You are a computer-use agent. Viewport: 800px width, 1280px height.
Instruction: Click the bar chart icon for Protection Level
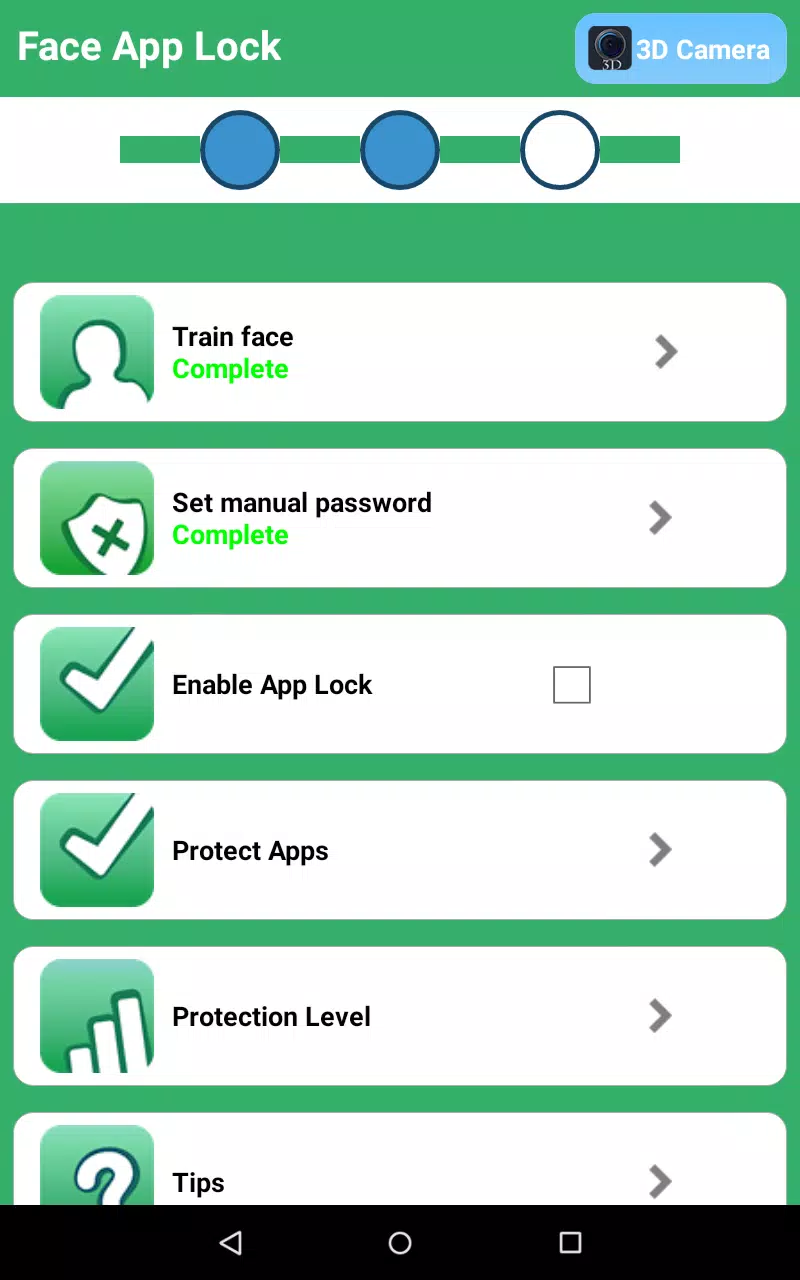coord(96,1016)
